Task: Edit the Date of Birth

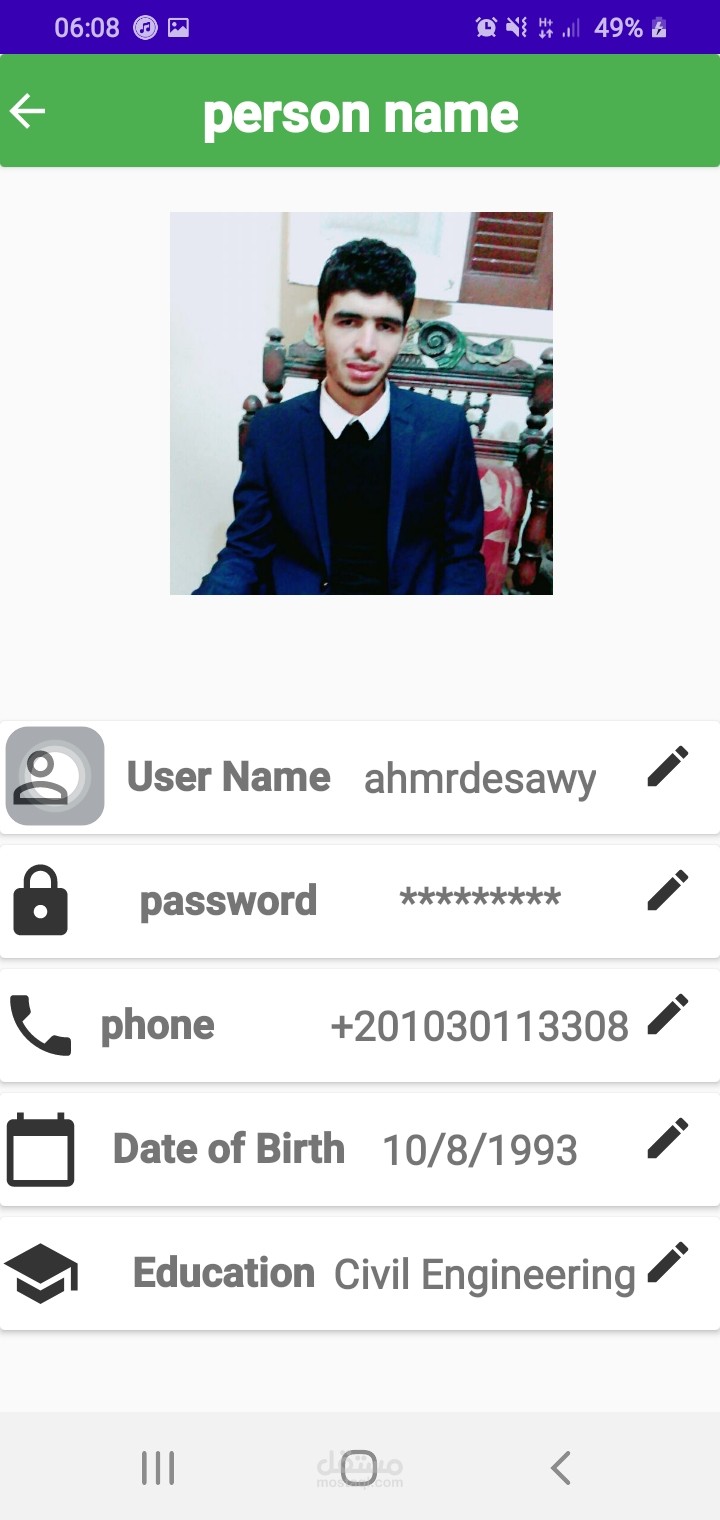Action: [667, 1139]
